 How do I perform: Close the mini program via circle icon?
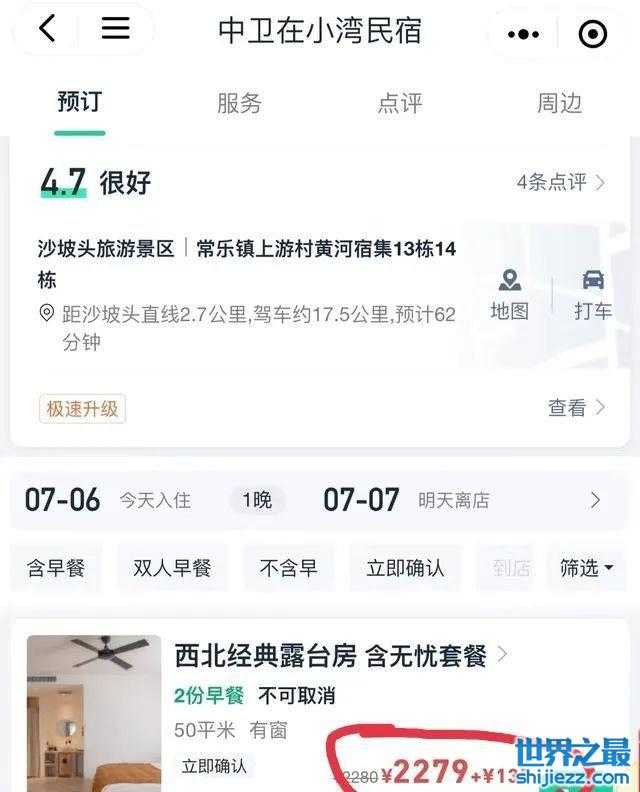point(592,33)
